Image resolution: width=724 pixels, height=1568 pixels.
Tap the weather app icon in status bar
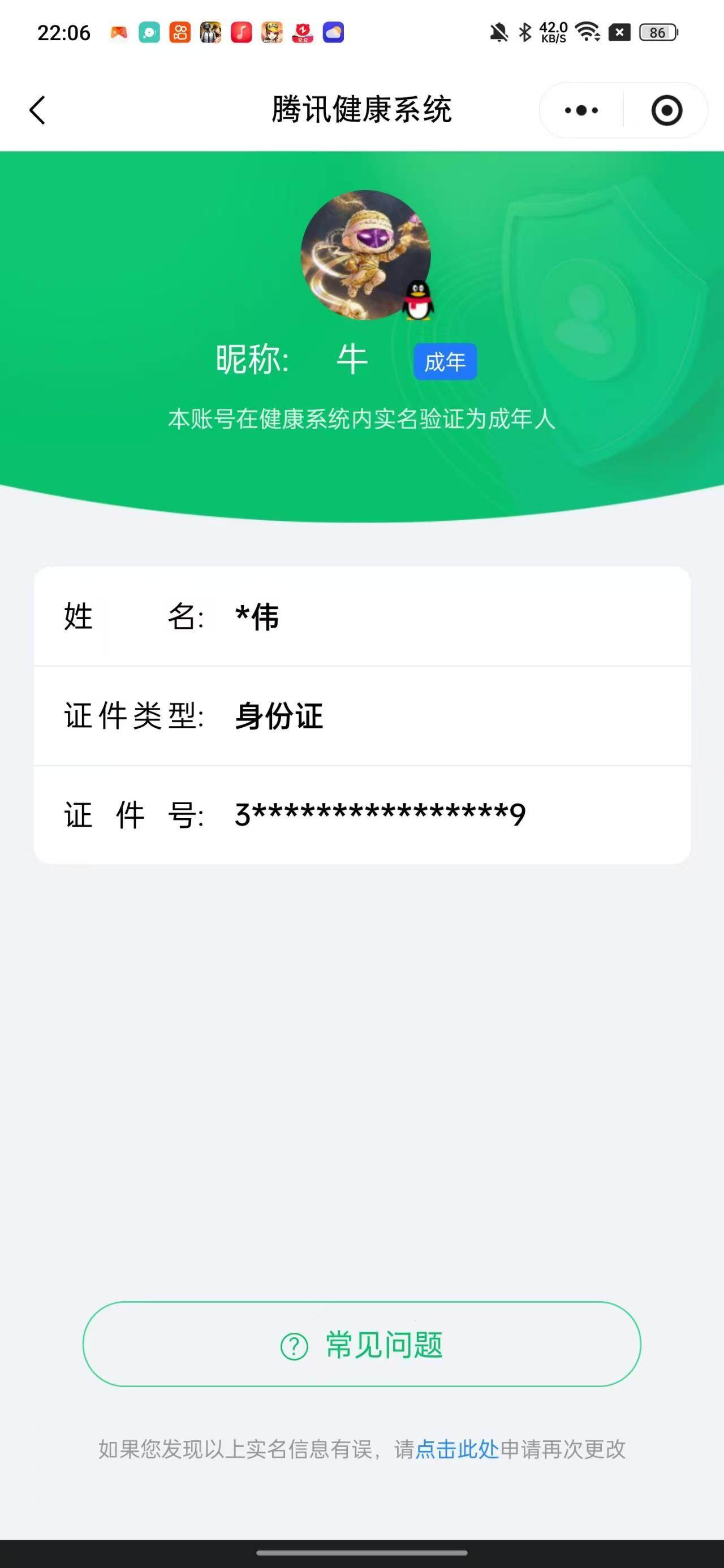click(333, 32)
